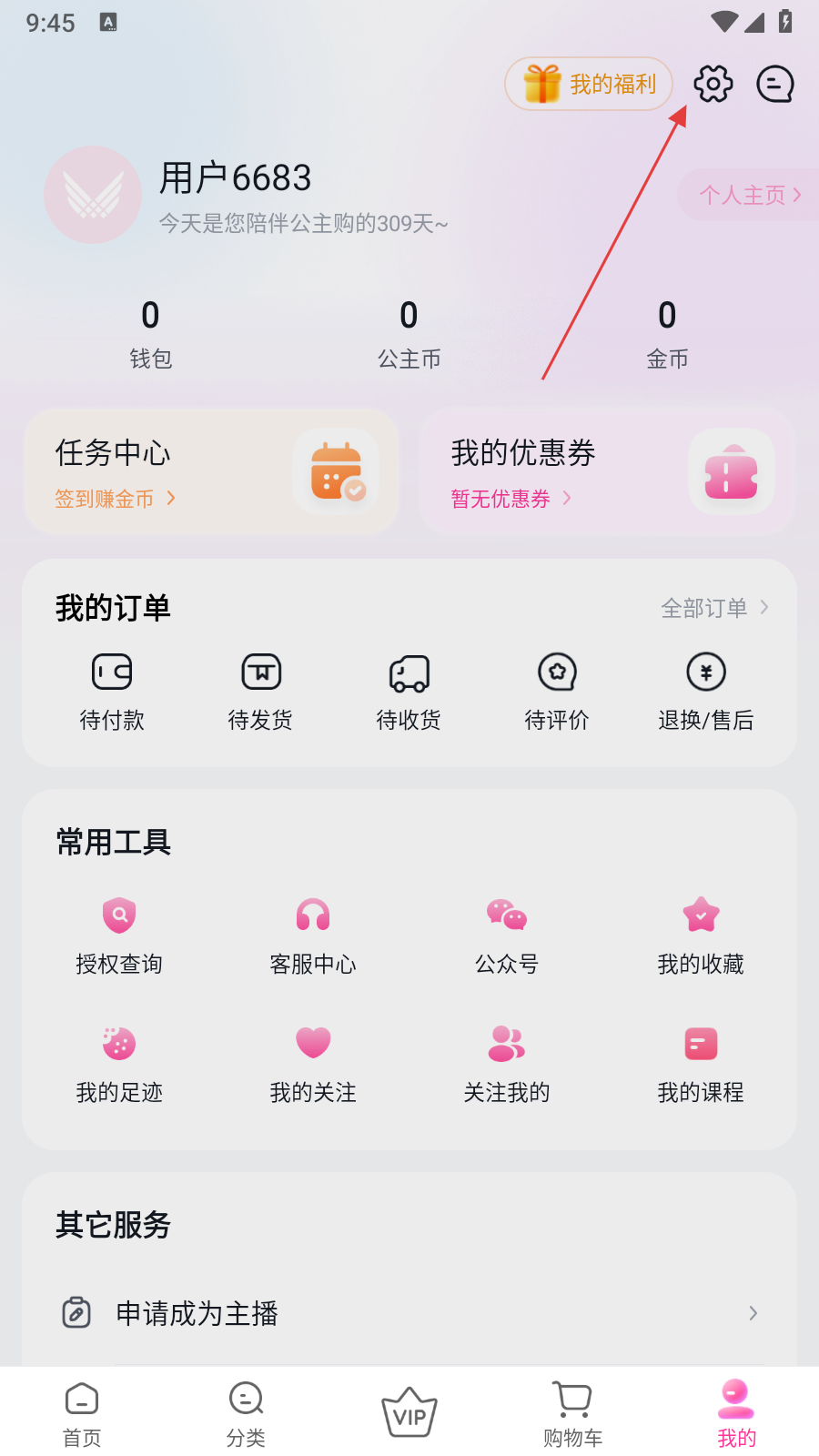Viewport: 819px width, 1456px height.
Task: View 全部订单
Action: pos(714,608)
